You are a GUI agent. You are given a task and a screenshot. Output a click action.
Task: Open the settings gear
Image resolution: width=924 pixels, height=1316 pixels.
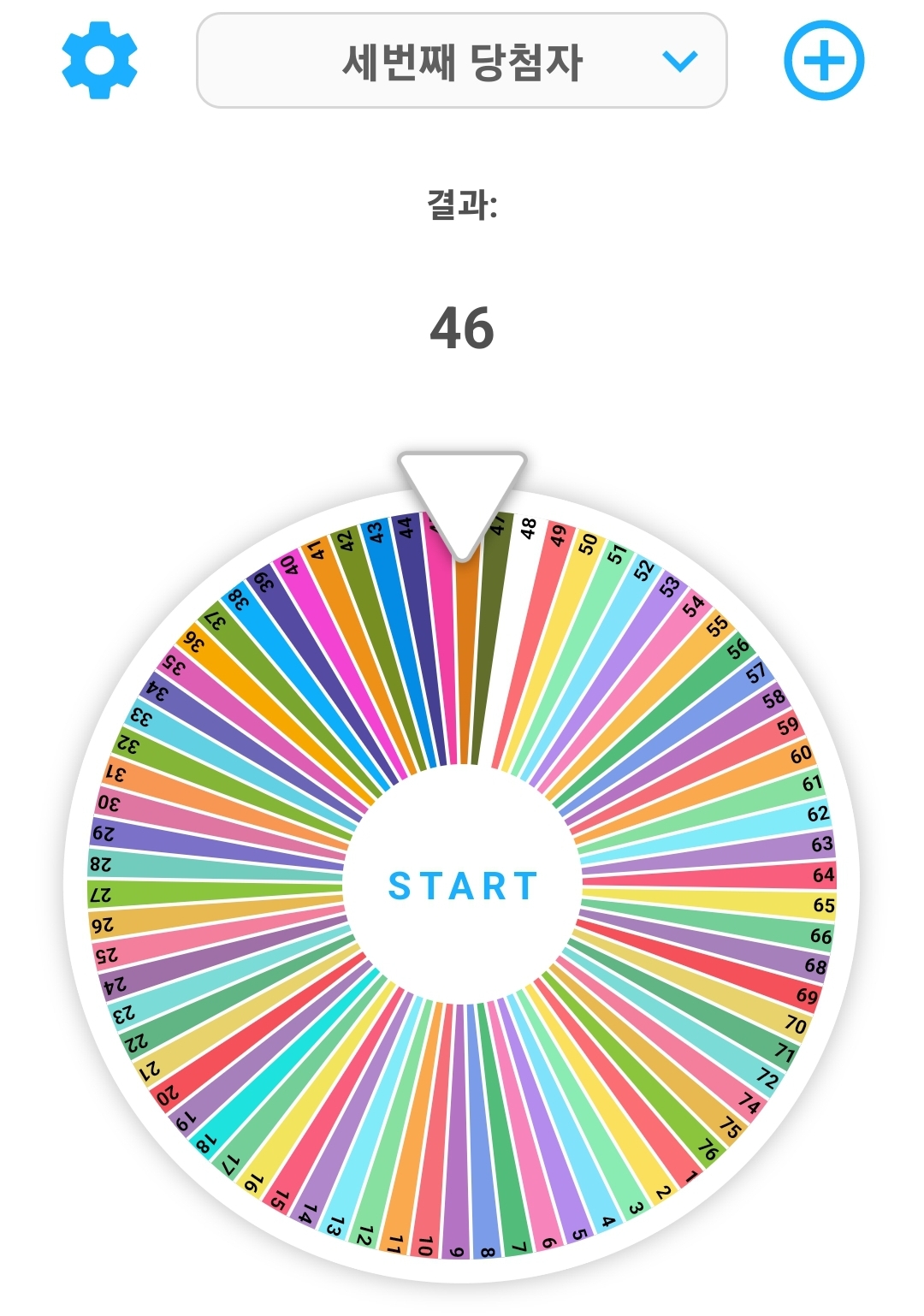pyautogui.click(x=99, y=62)
